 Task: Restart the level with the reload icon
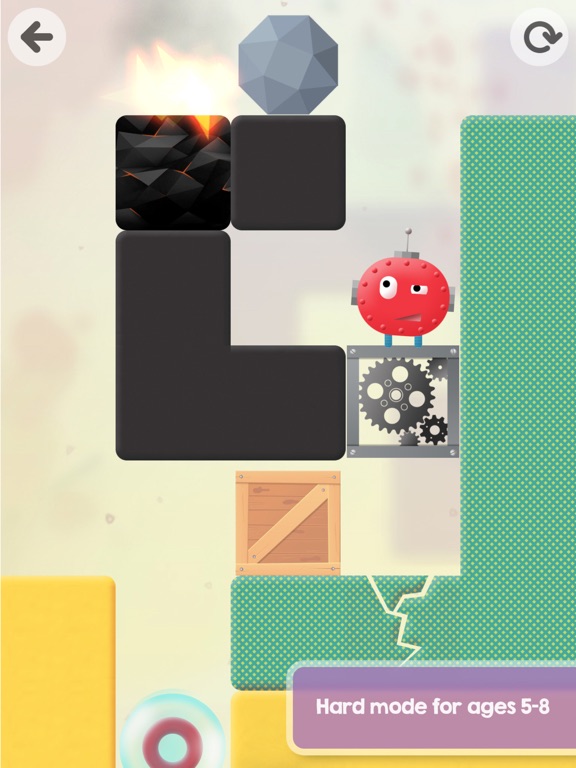click(x=539, y=37)
